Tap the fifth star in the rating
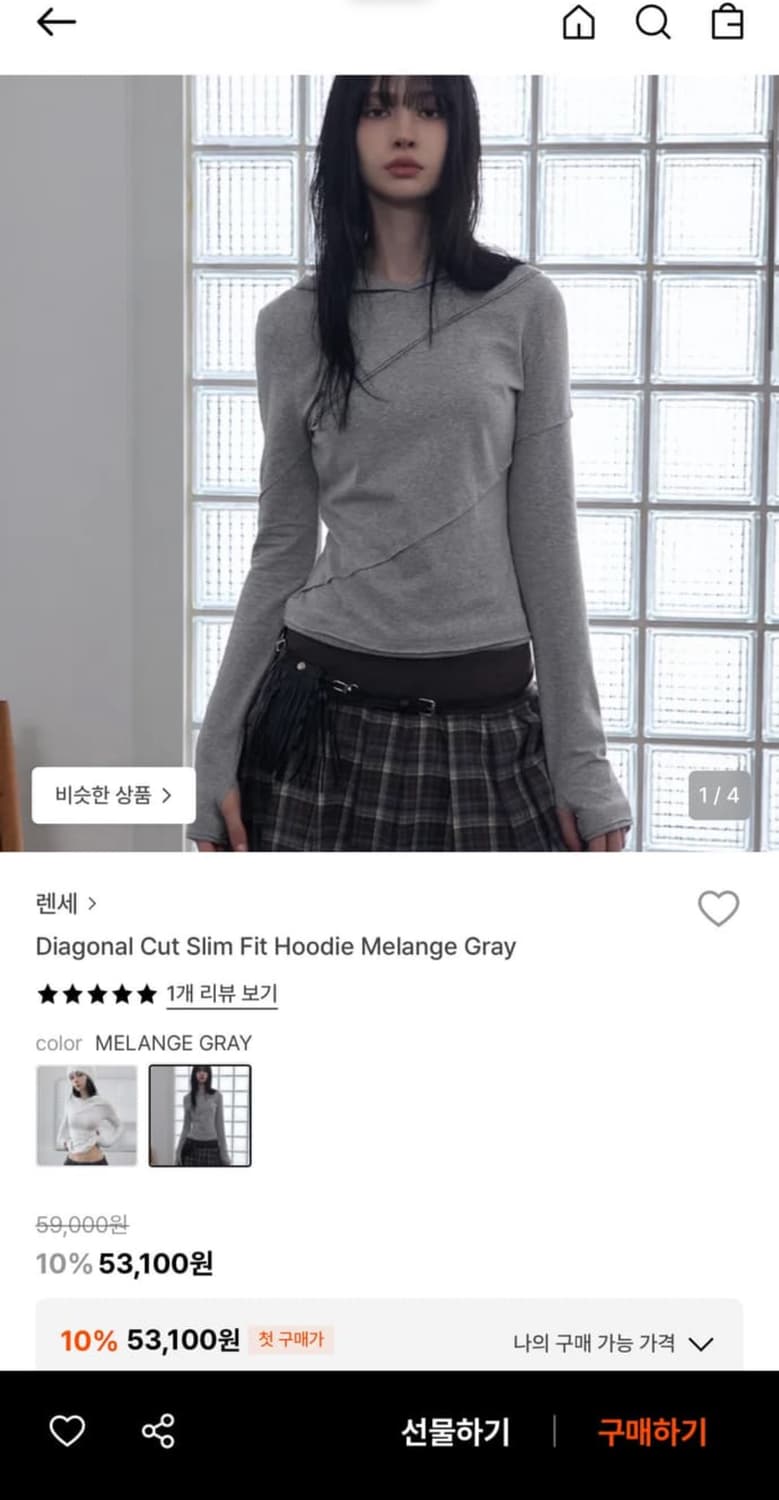779x1500 pixels. pos(144,994)
